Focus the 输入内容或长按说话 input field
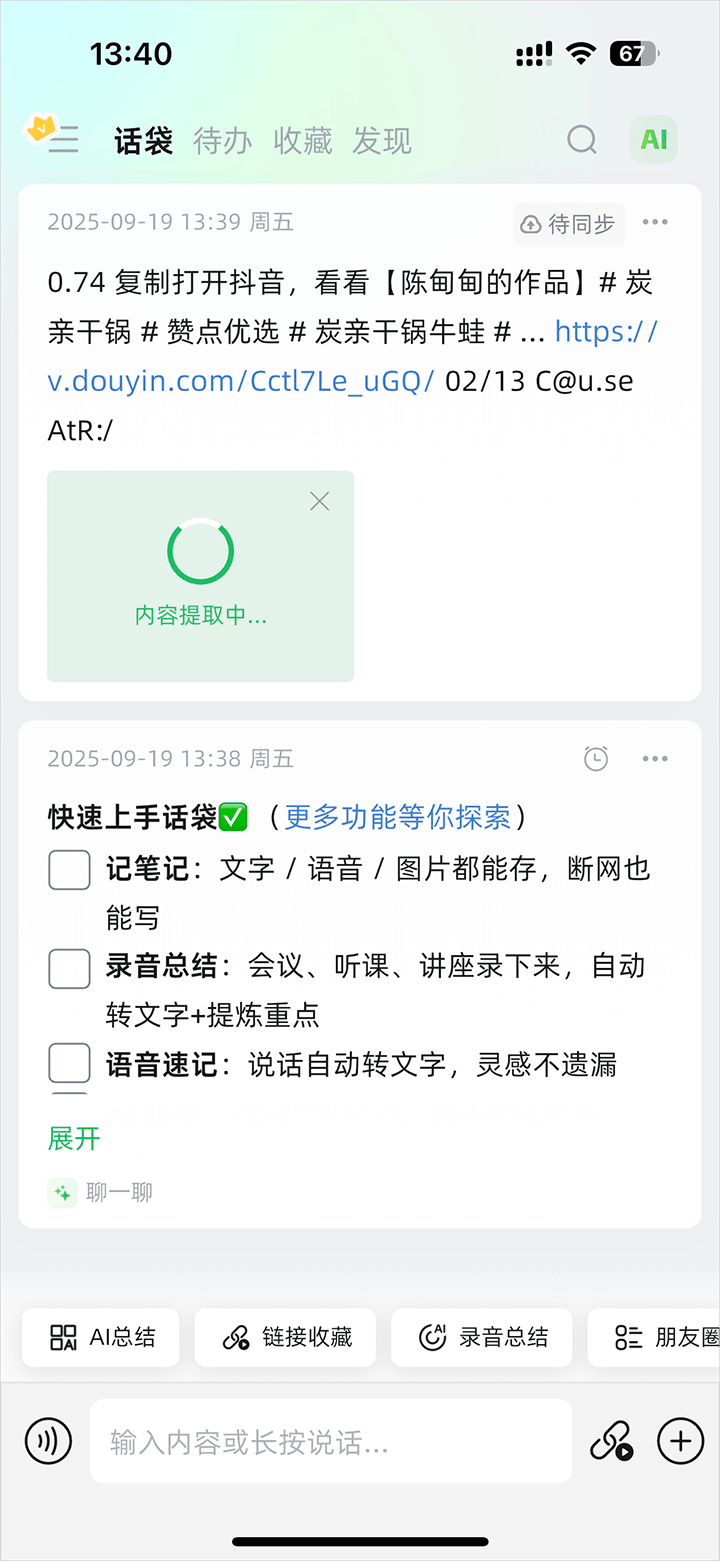 pyautogui.click(x=330, y=1442)
